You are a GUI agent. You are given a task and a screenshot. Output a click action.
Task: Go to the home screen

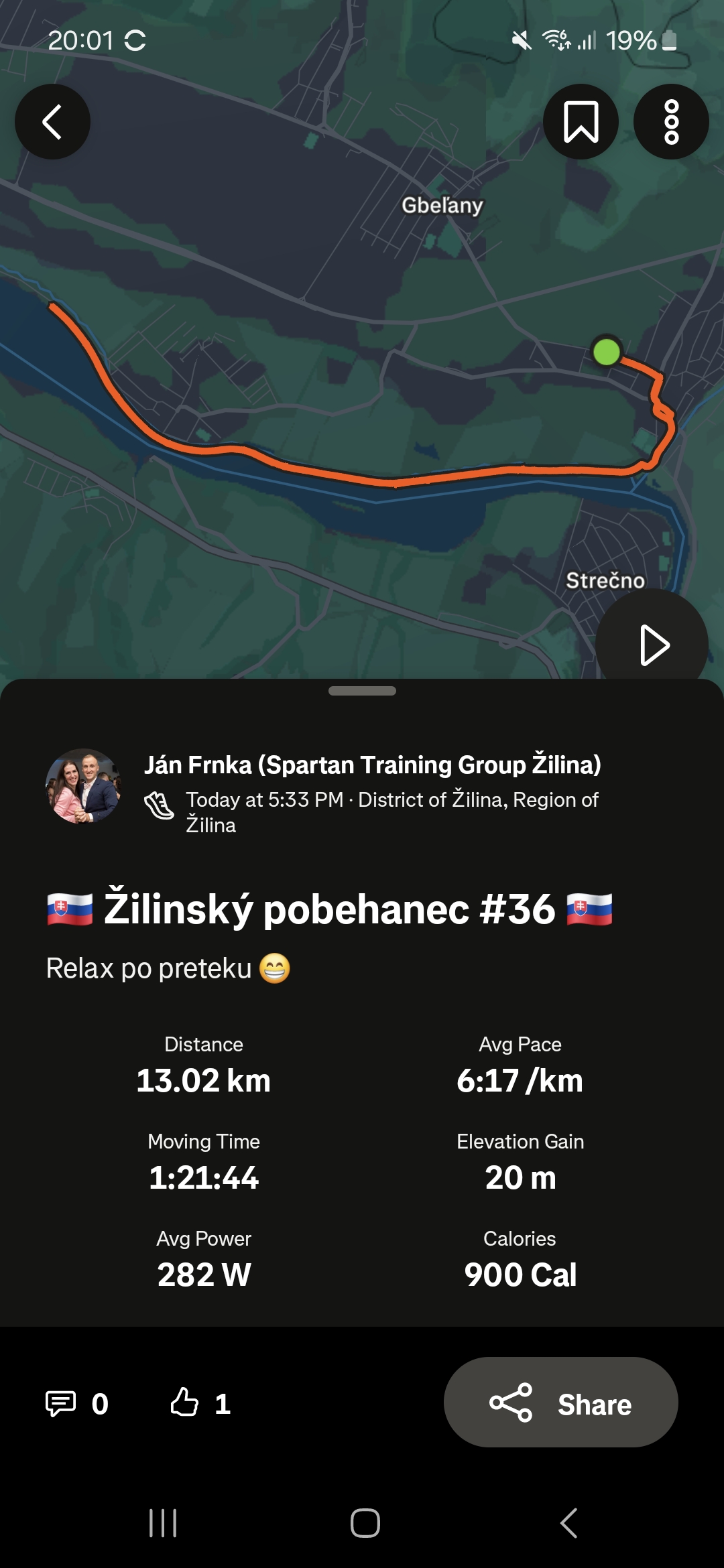click(x=365, y=1523)
